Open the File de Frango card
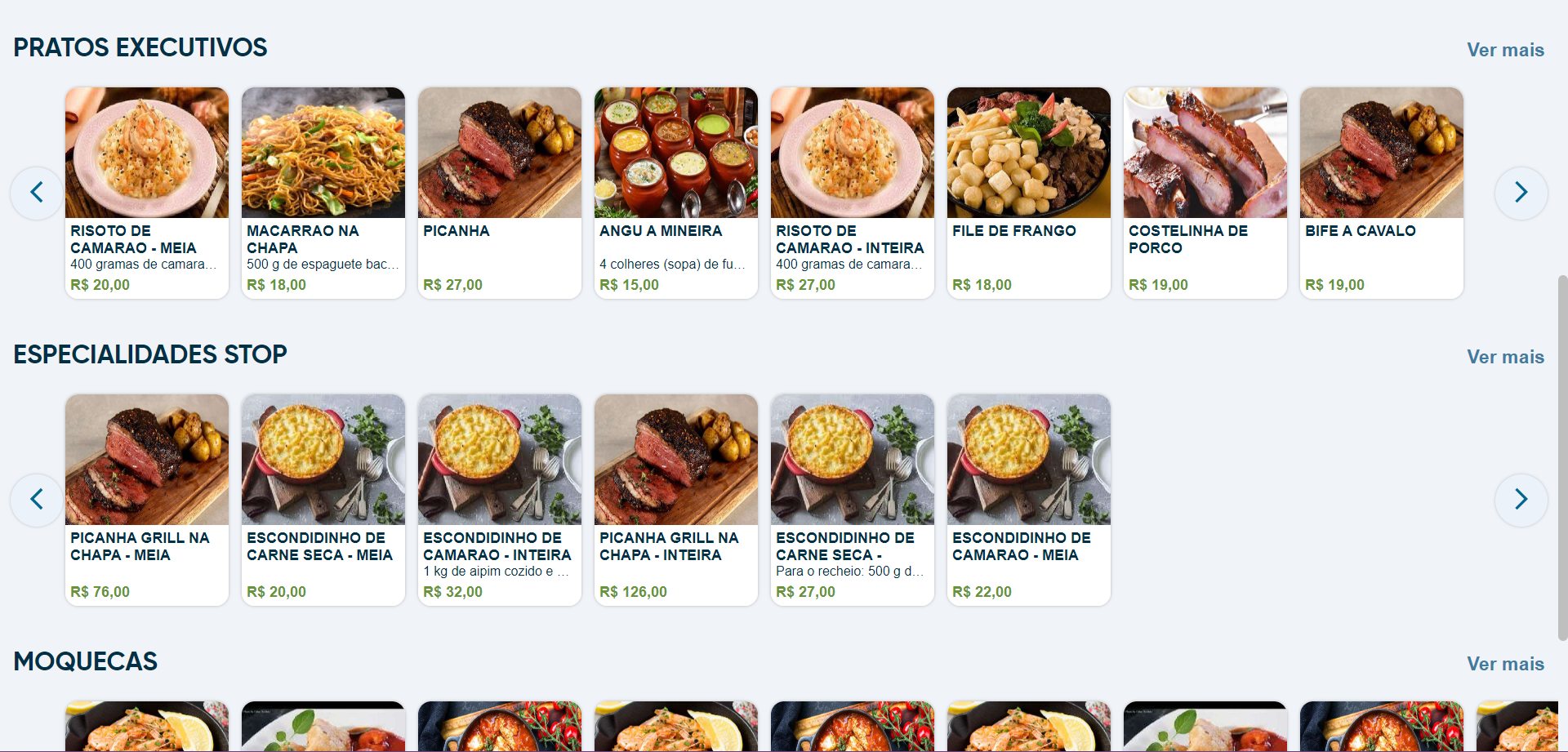Image resolution: width=1568 pixels, height=752 pixels. tap(1029, 193)
